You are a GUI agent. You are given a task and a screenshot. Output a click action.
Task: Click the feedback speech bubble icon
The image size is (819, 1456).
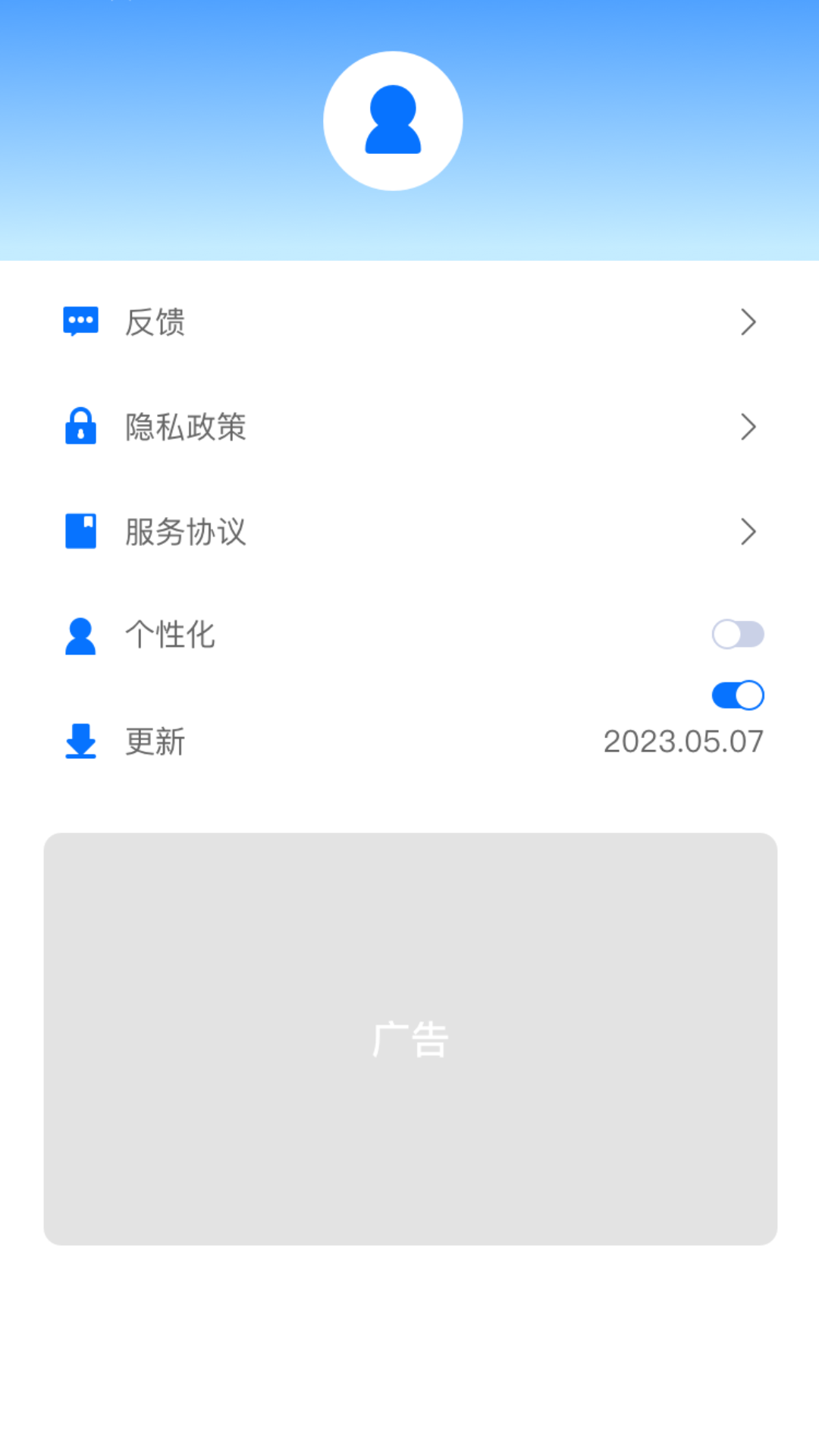(x=80, y=322)
